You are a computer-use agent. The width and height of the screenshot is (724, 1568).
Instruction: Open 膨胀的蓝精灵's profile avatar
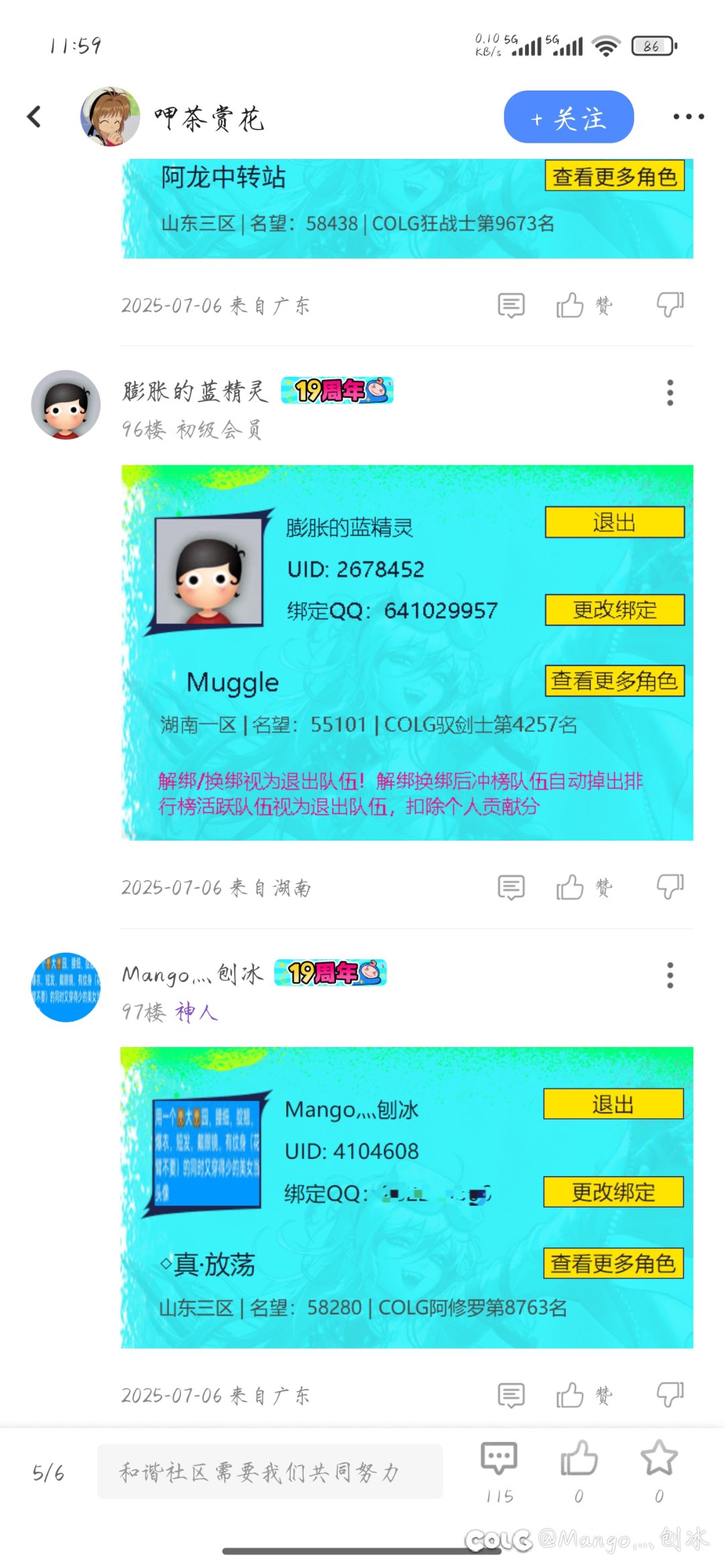pyautogui.click(x=66, y=404)
